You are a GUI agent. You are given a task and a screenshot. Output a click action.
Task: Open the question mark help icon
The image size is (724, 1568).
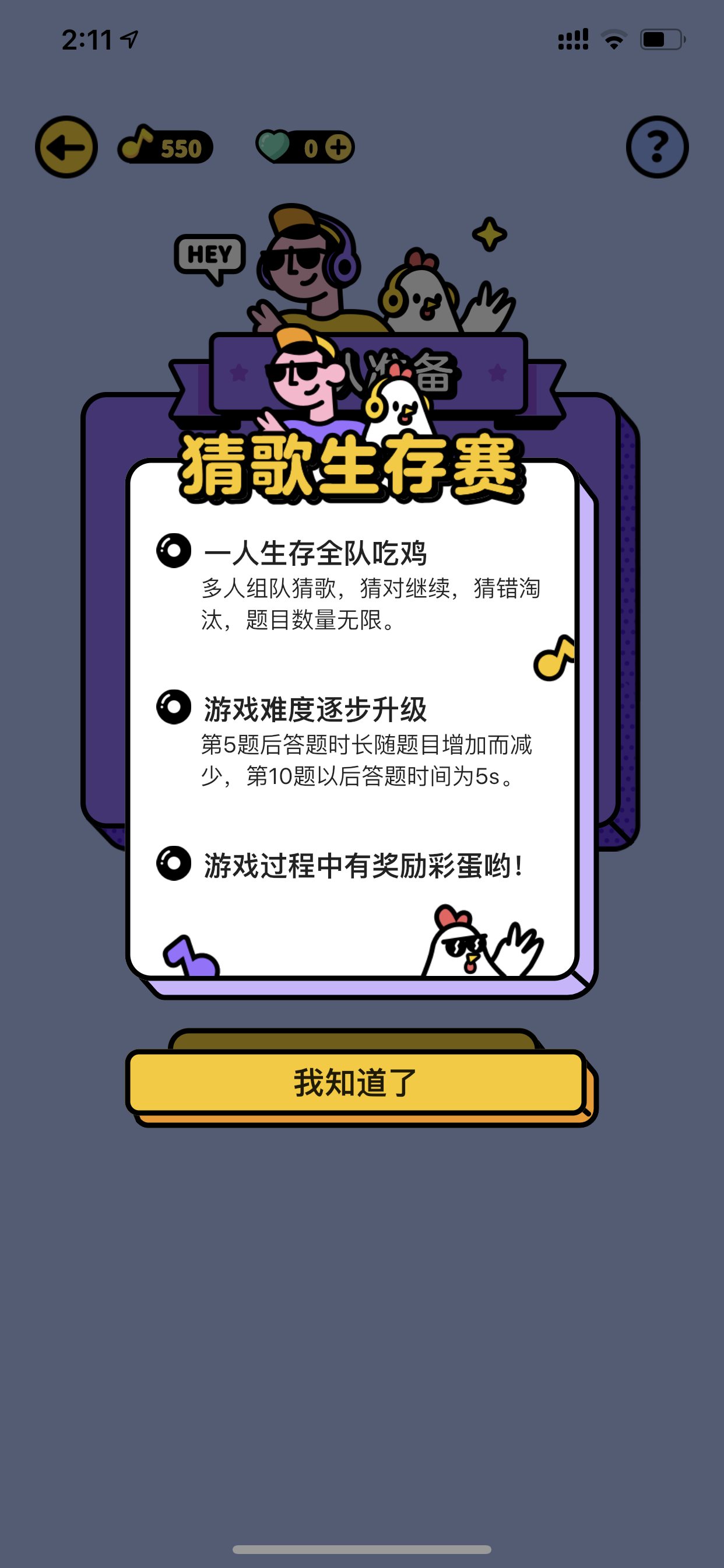pos(657,148)
